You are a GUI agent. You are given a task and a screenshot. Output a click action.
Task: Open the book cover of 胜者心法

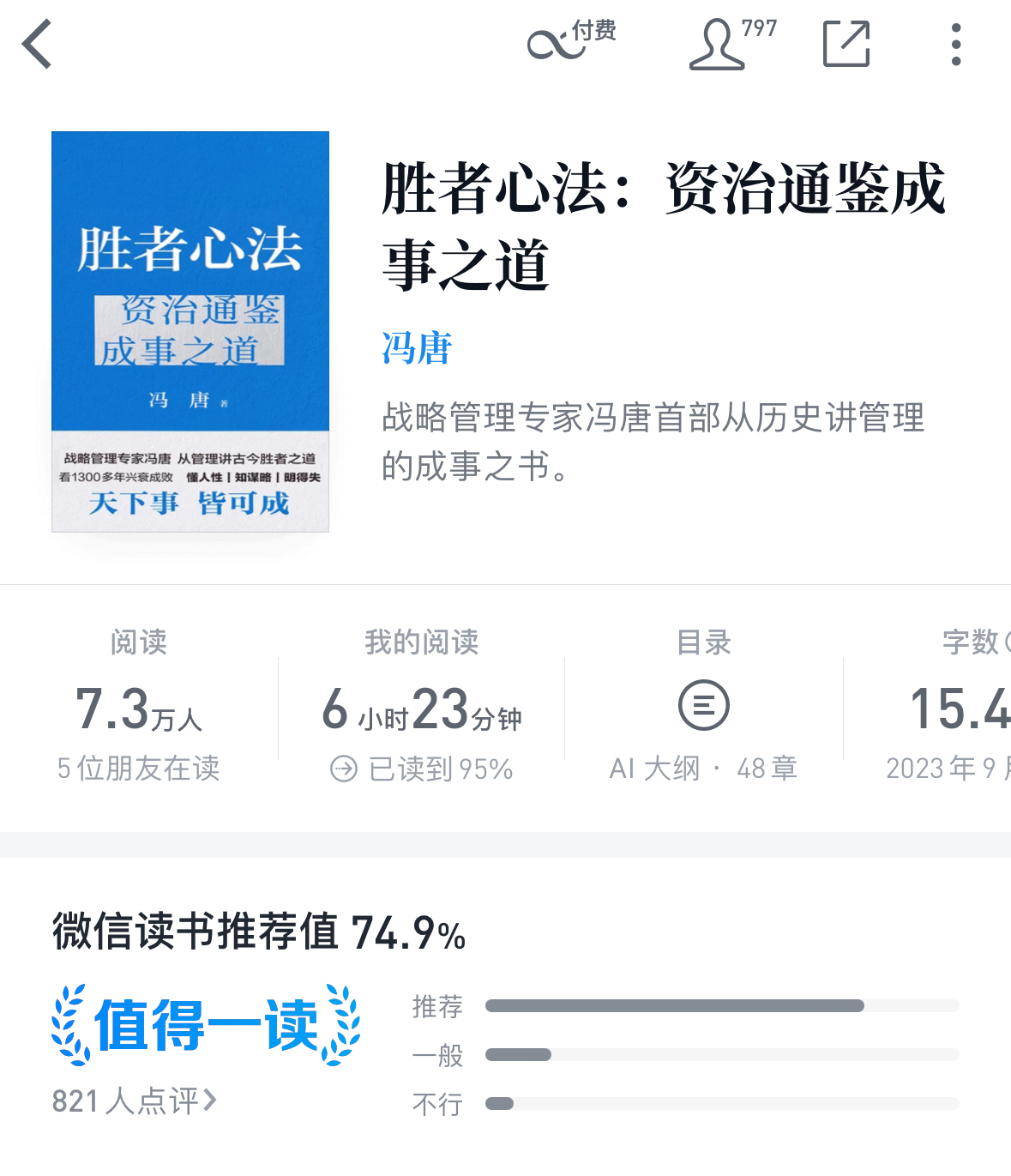[x=190, y=331]
